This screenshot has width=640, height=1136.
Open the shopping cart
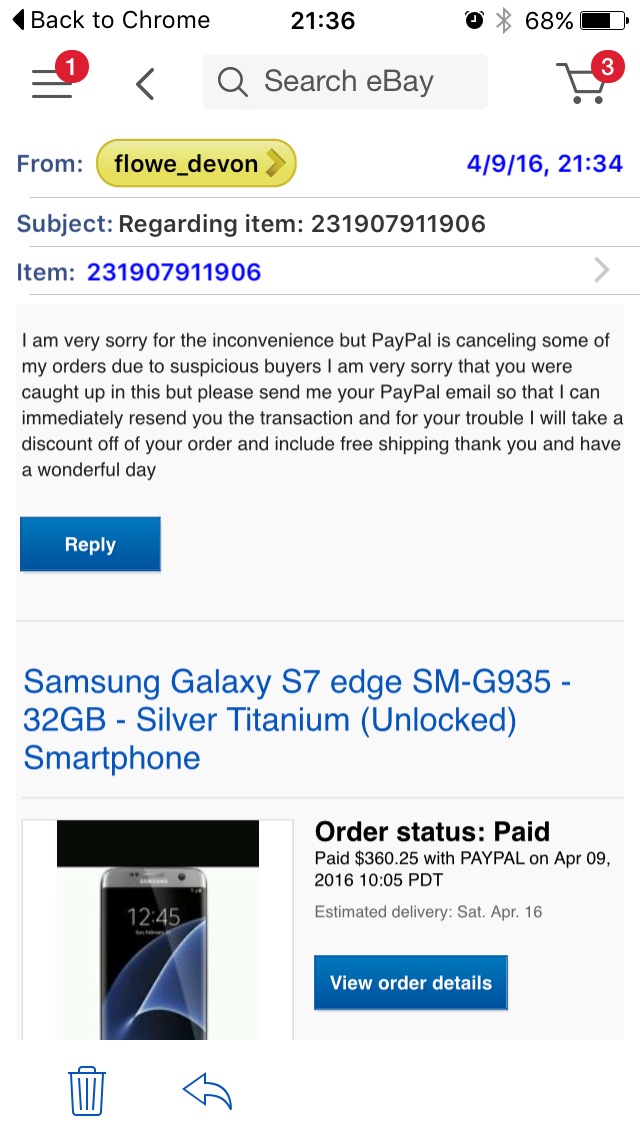pyautogui.click(x=583, y=83)
